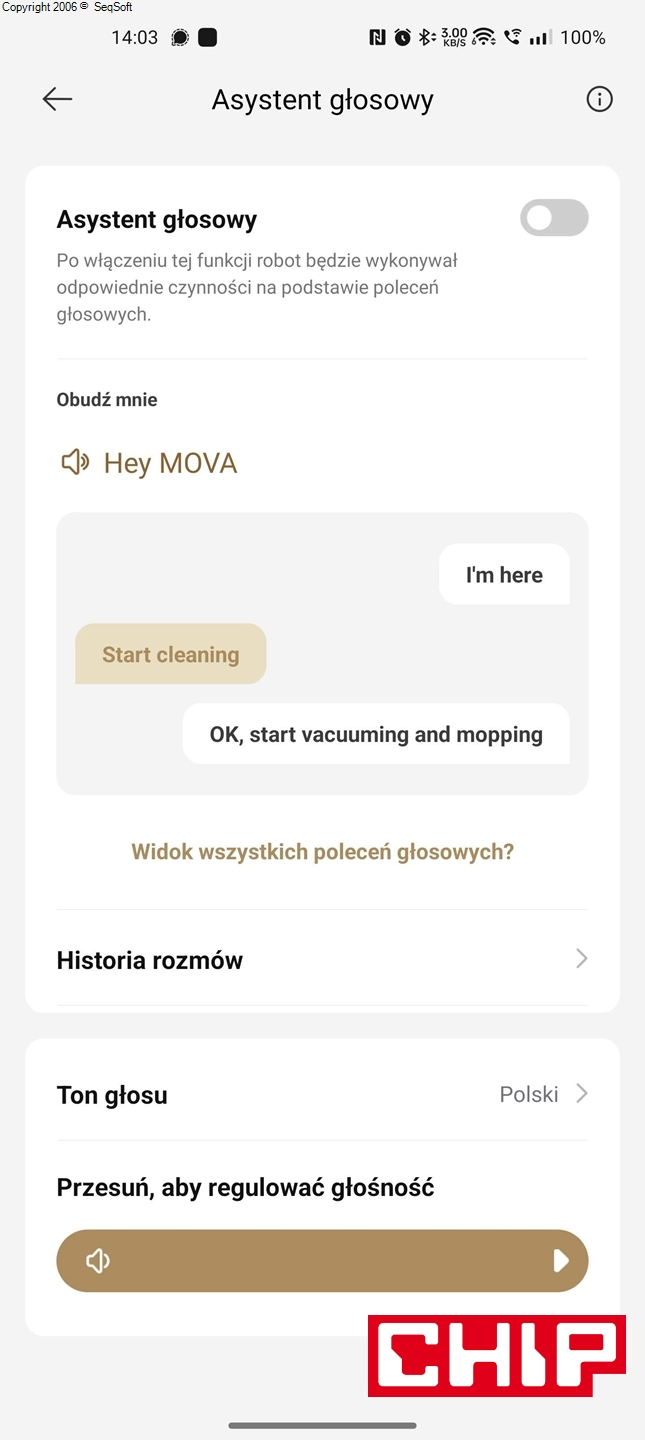Enable the Asystent głosowy switch

pyautogui.click(x=554, y=218)
